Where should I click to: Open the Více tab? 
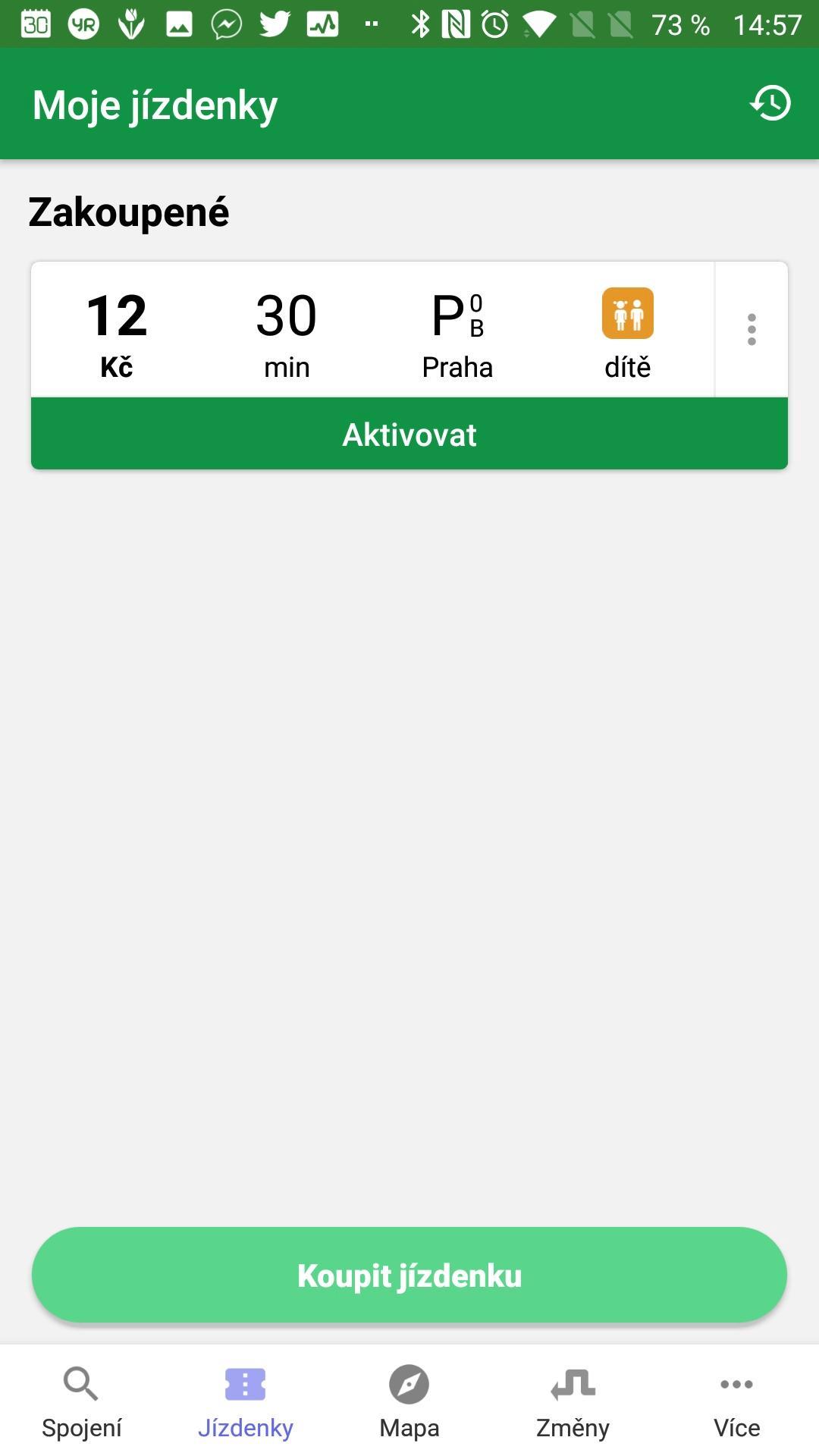(x=737, y=1401)
